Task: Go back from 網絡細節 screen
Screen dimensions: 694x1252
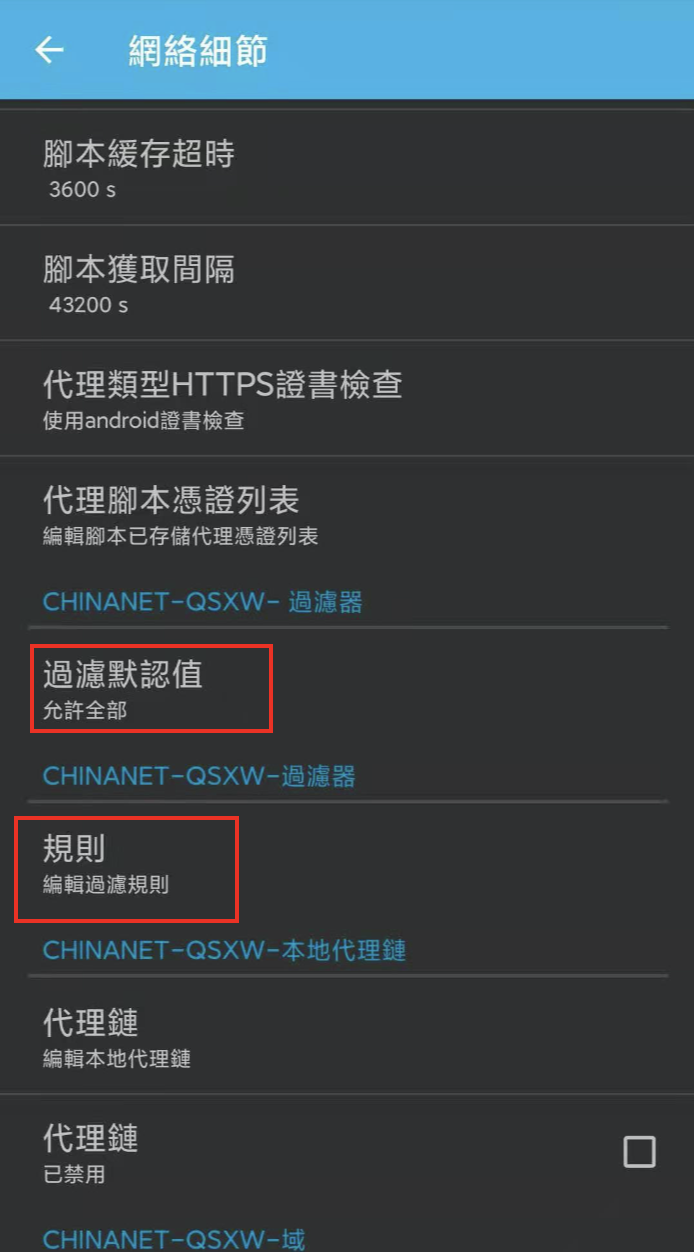Action: pos(49,51)
